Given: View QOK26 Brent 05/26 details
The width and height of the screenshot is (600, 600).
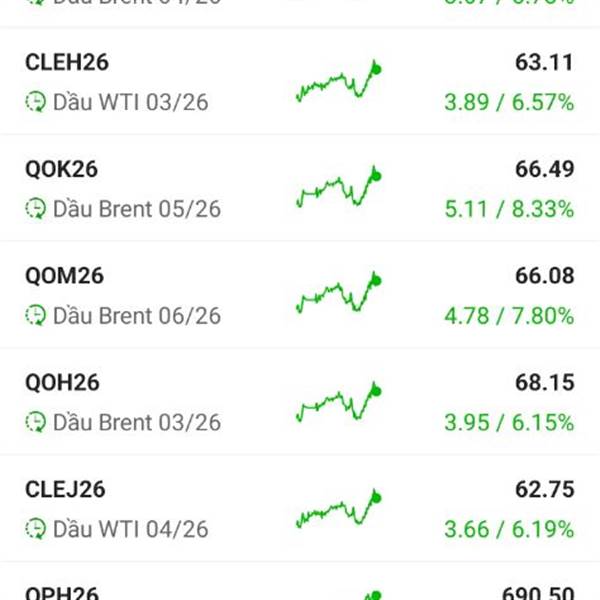Looking at the screenshot, I should pyautogui.click(x=300, y=188).
